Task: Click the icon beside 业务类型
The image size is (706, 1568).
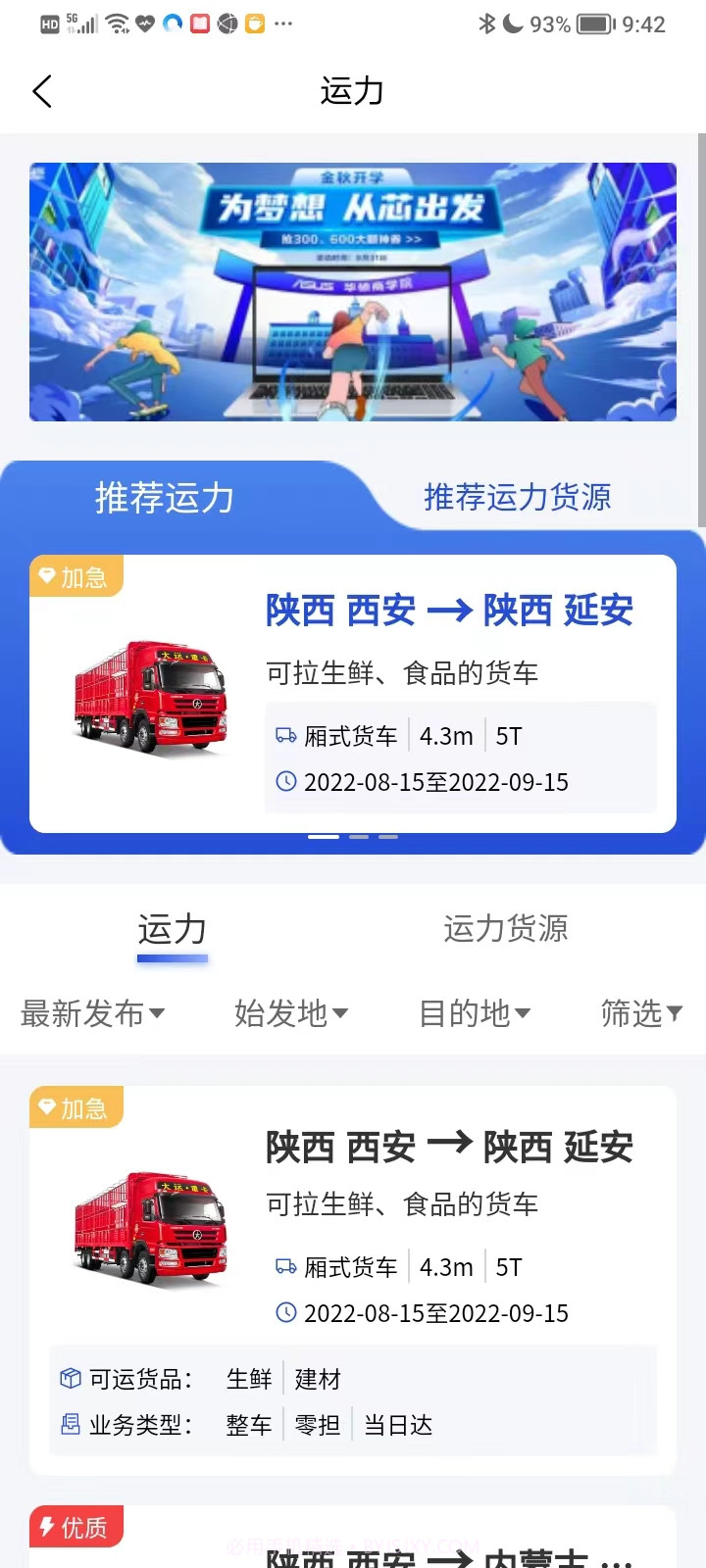Action: pyautogui.click(x=69, y=1424)
